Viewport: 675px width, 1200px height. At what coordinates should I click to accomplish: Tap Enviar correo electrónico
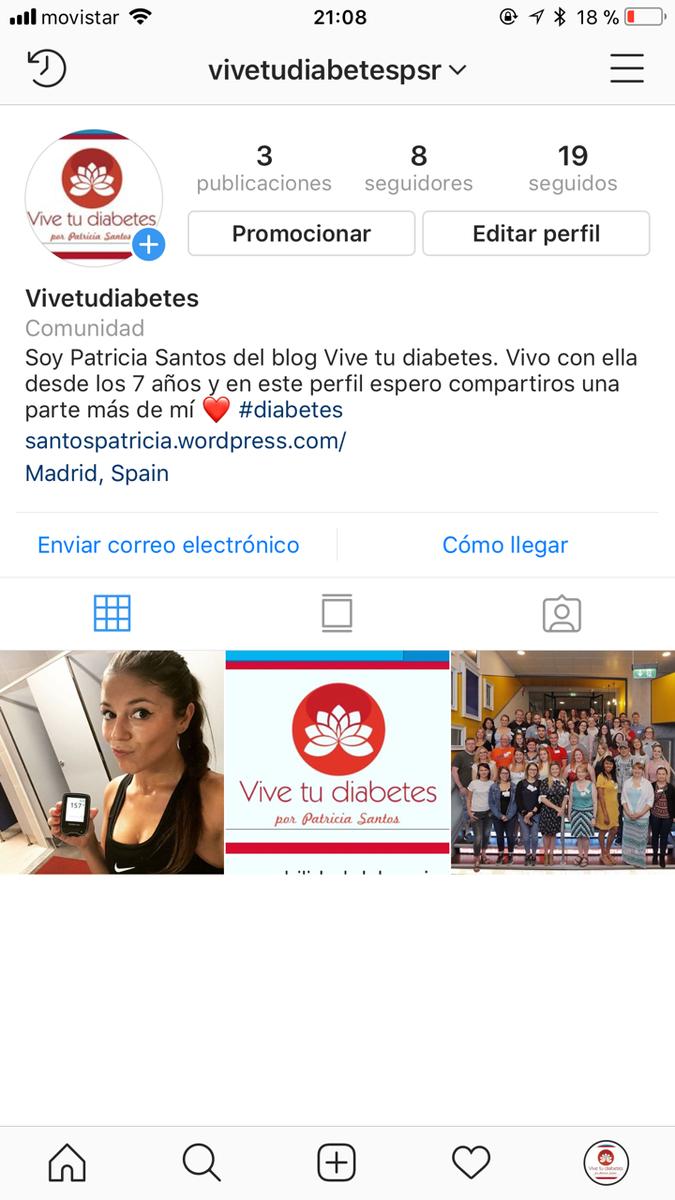(x=168, y=545)
